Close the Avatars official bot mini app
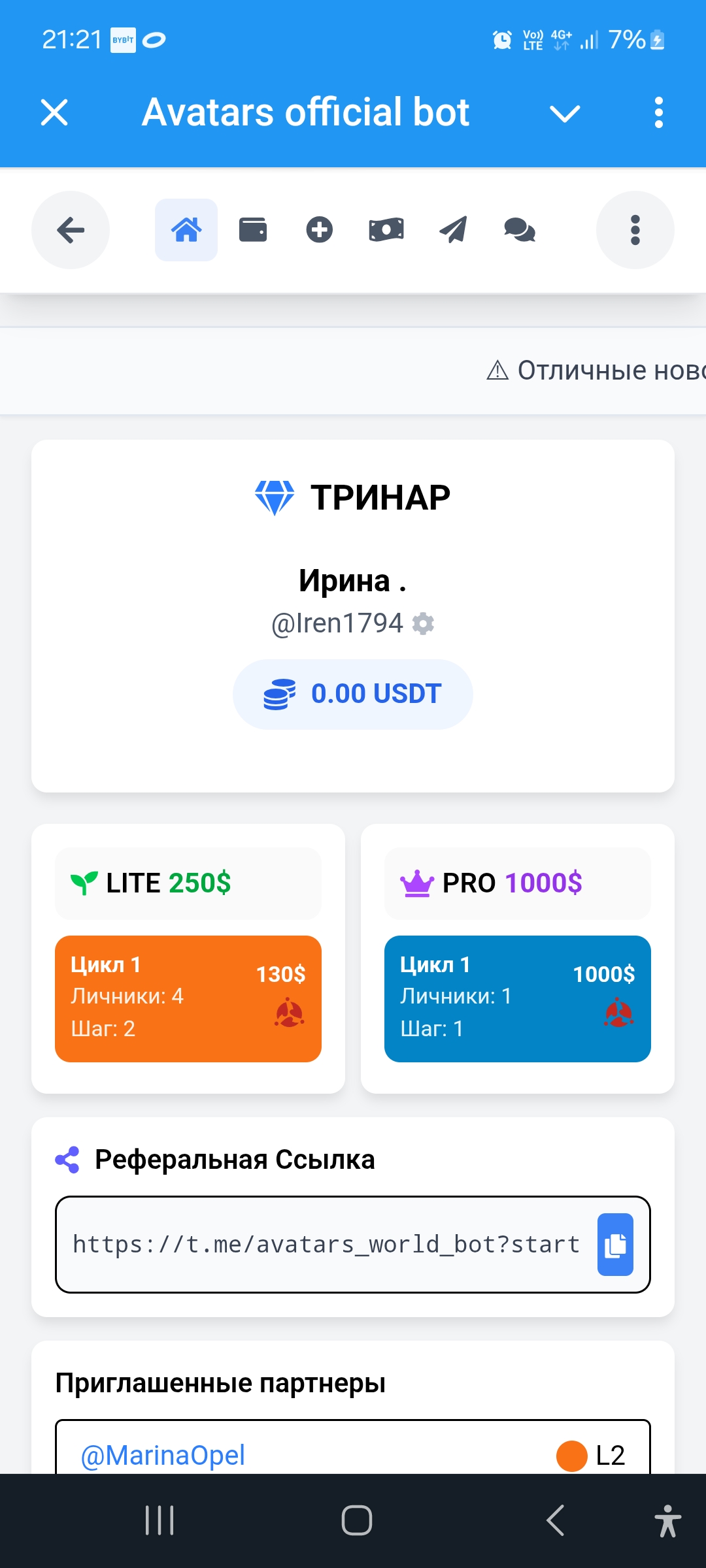The width and height of the screenshot is (706, 1568). [54, 112]
